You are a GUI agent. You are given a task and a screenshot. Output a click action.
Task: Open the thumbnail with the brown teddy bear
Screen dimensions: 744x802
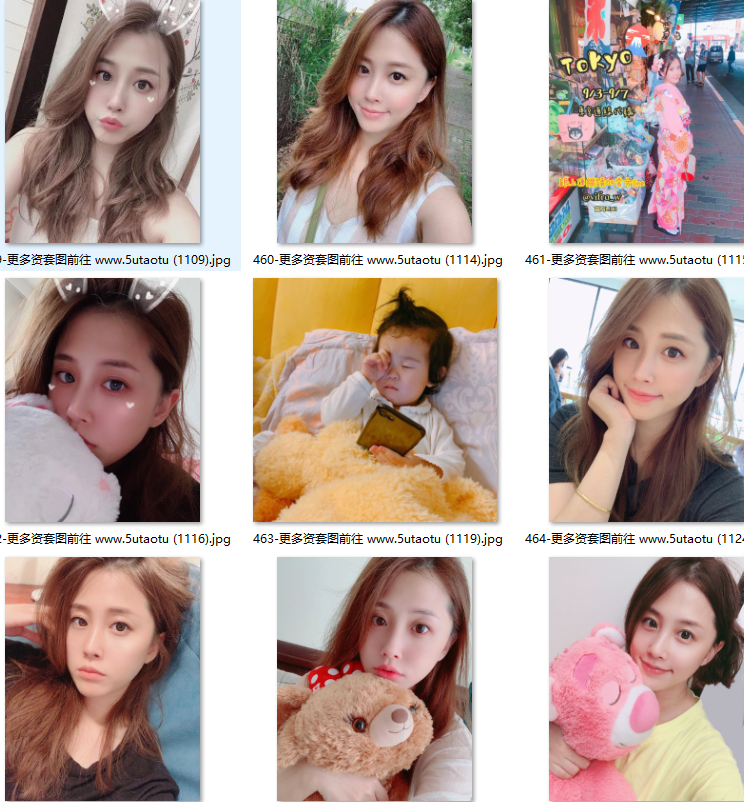point(374,678)
